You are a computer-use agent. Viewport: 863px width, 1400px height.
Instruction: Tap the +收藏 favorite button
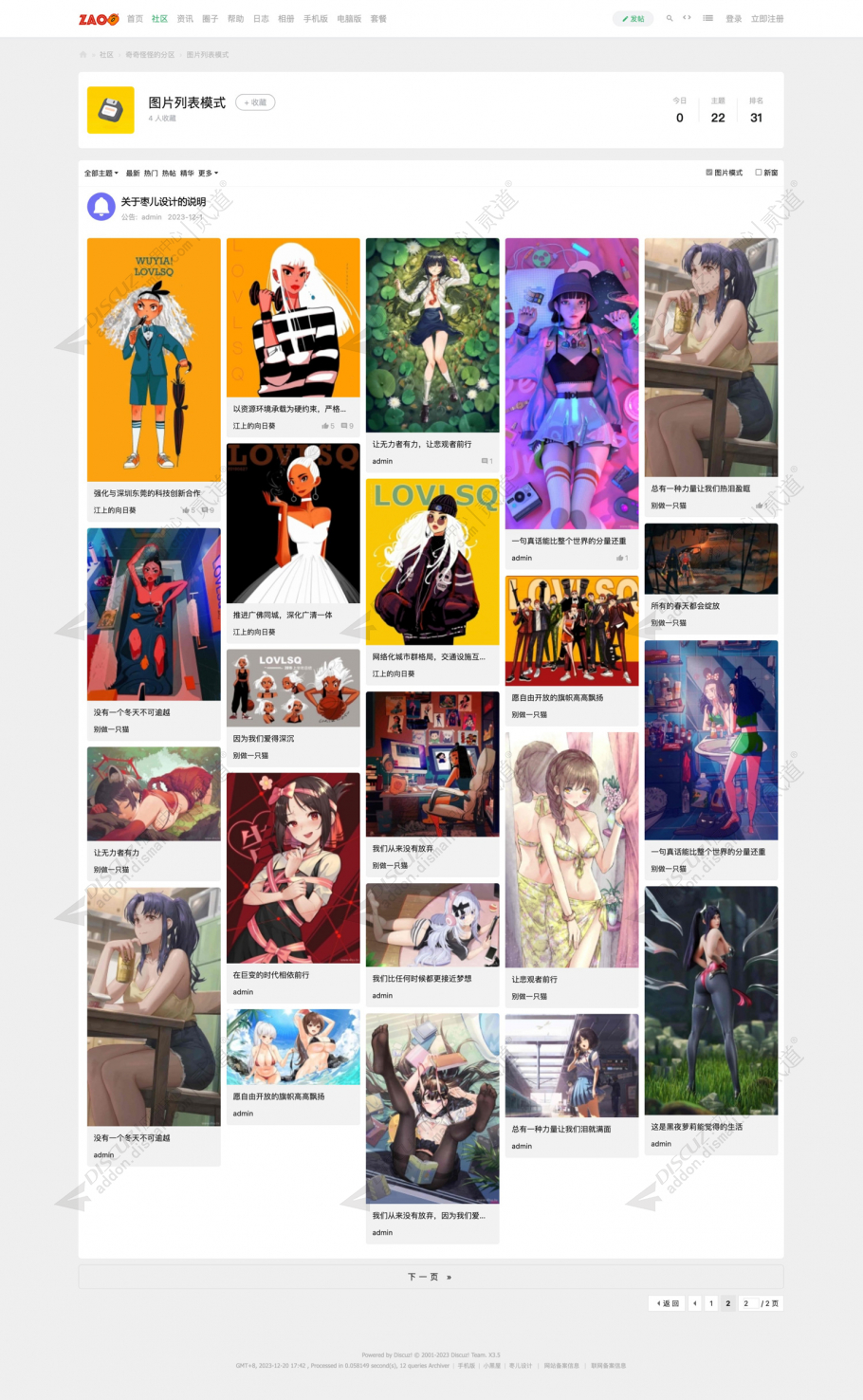pos(255,102)
